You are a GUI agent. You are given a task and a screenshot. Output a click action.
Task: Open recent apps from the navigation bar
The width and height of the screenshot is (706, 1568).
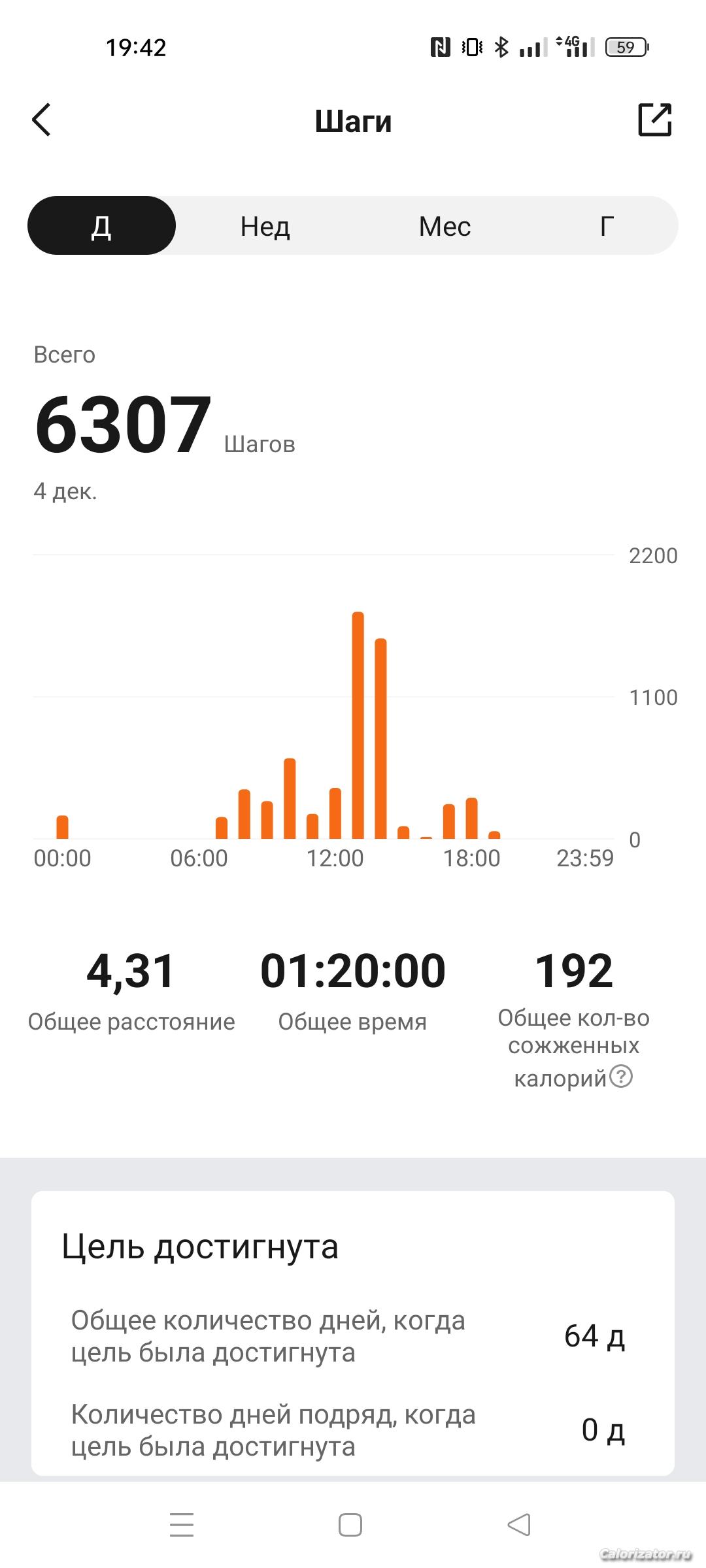(x=182, y=1525)
